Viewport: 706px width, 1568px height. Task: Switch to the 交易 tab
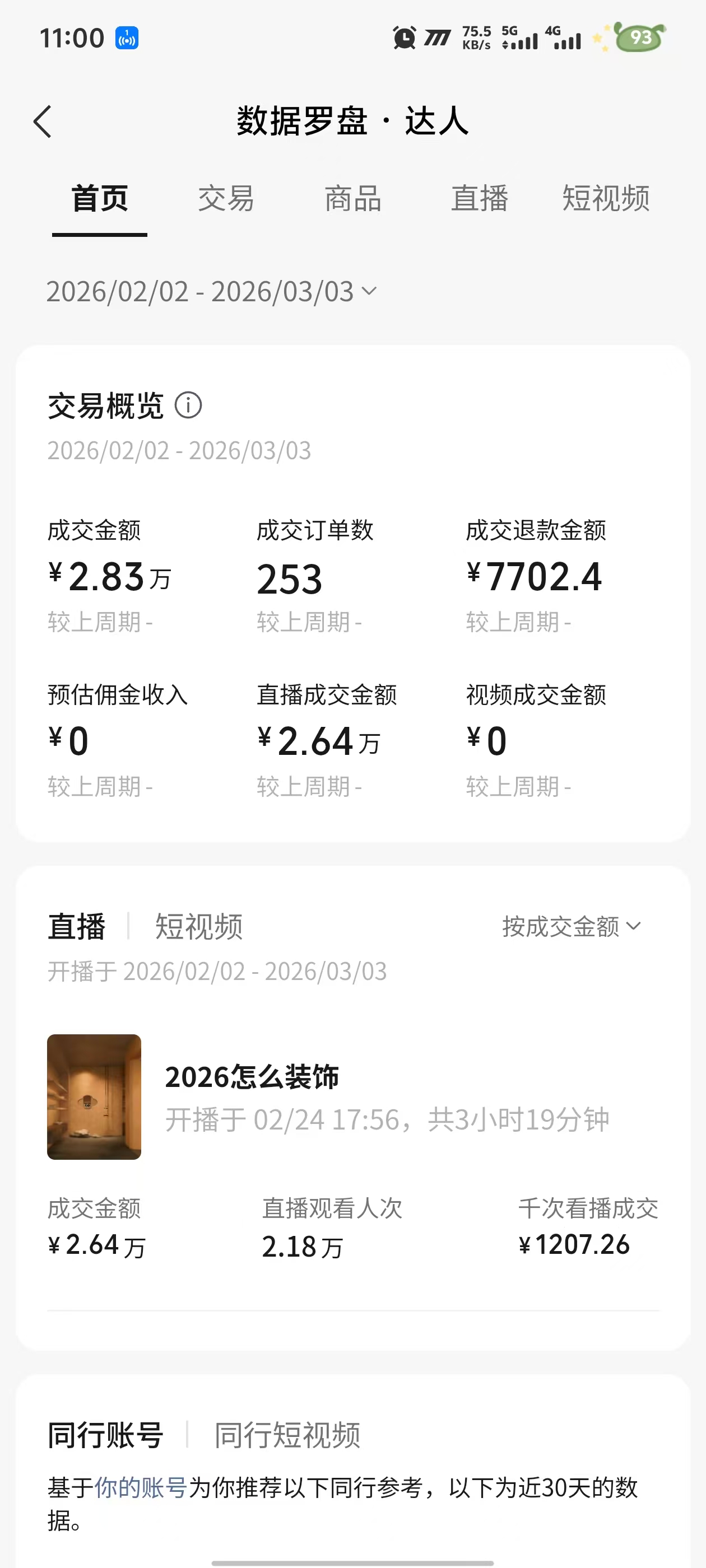click(225, 199)
